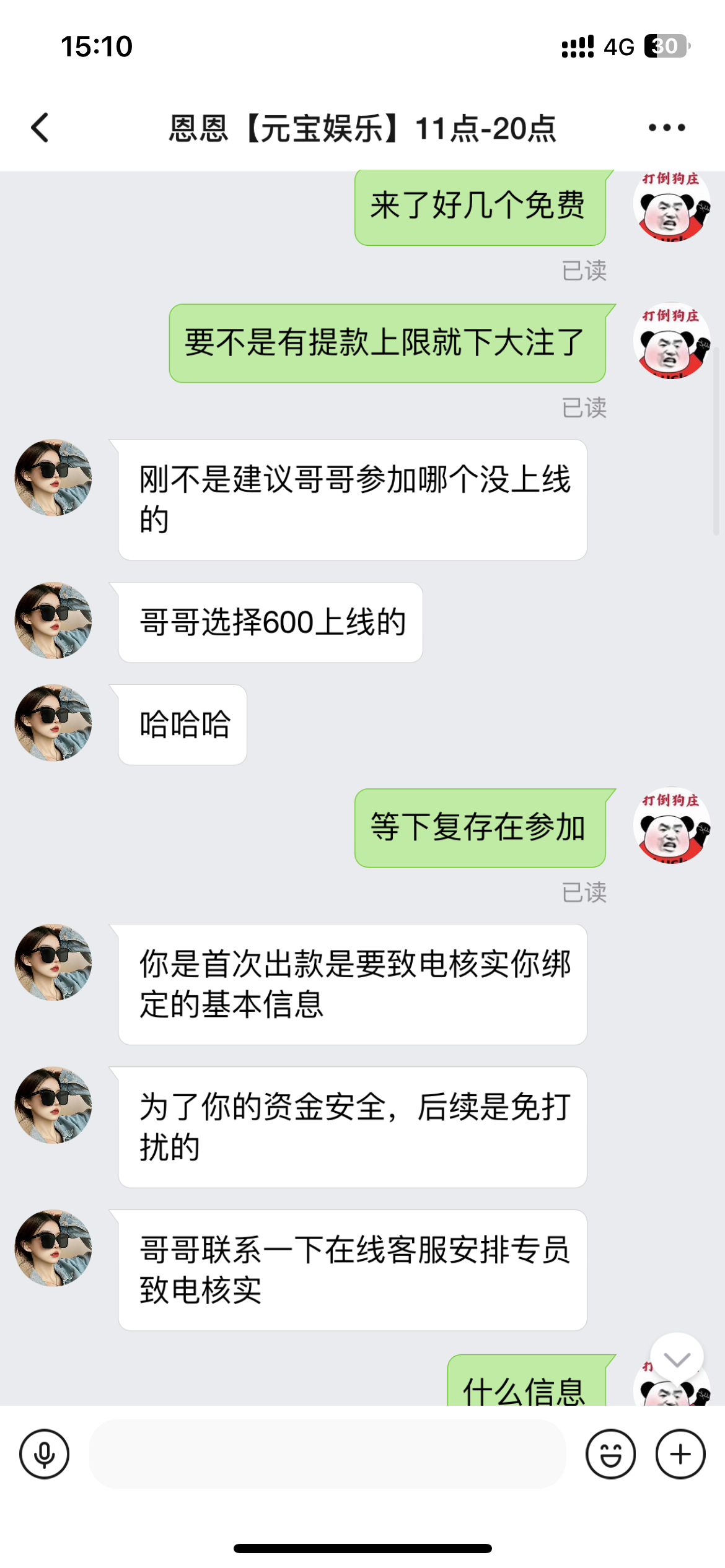
Task: Open the emoji picker
Action: pyautogui.click(x=613, y=1452)
